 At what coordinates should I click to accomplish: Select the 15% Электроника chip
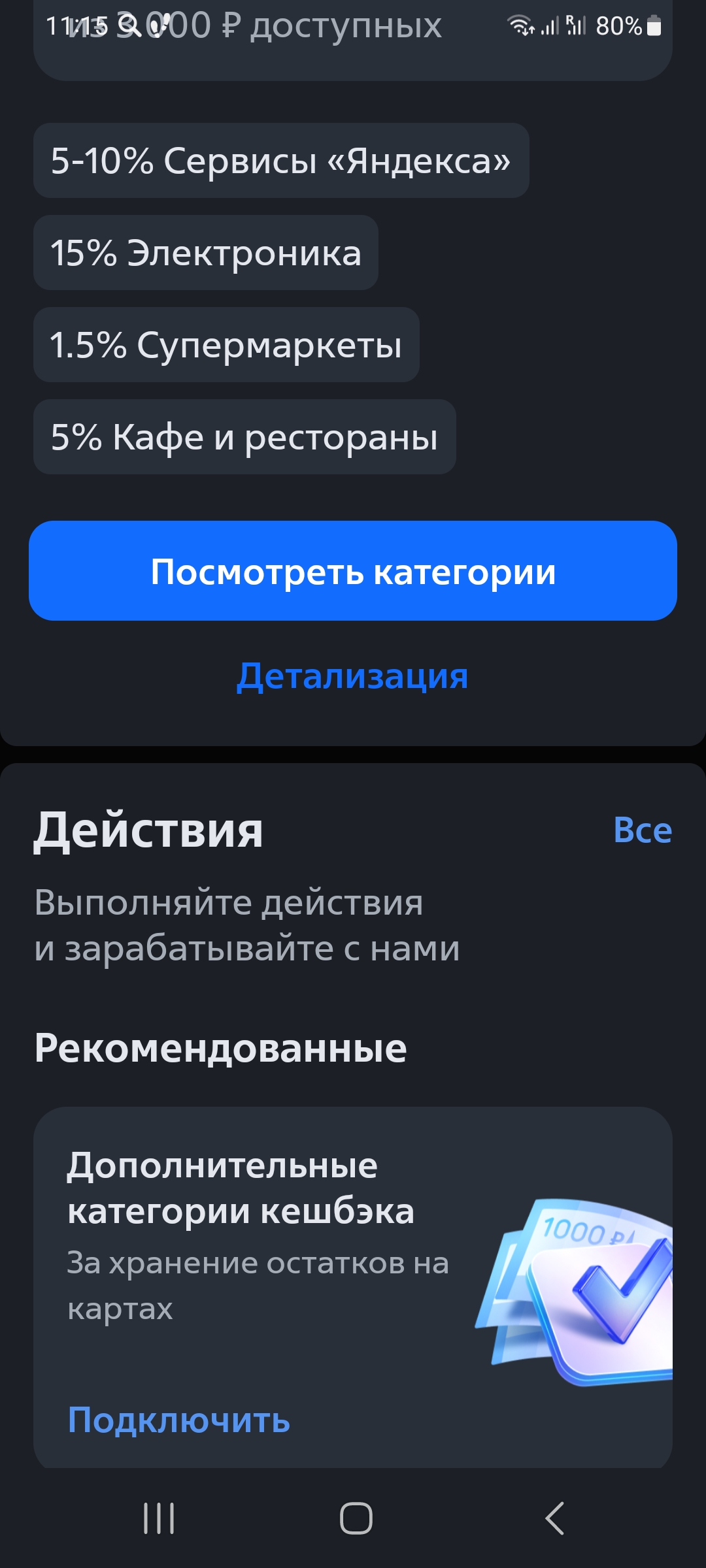[x=206, y=253]
